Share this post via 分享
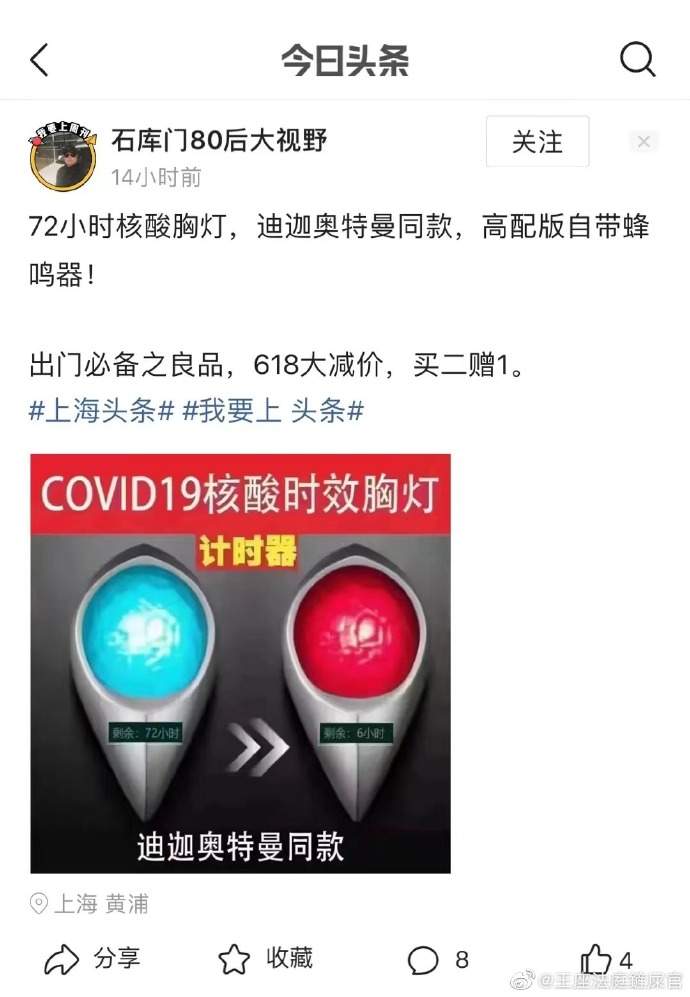 pos(92,959)
